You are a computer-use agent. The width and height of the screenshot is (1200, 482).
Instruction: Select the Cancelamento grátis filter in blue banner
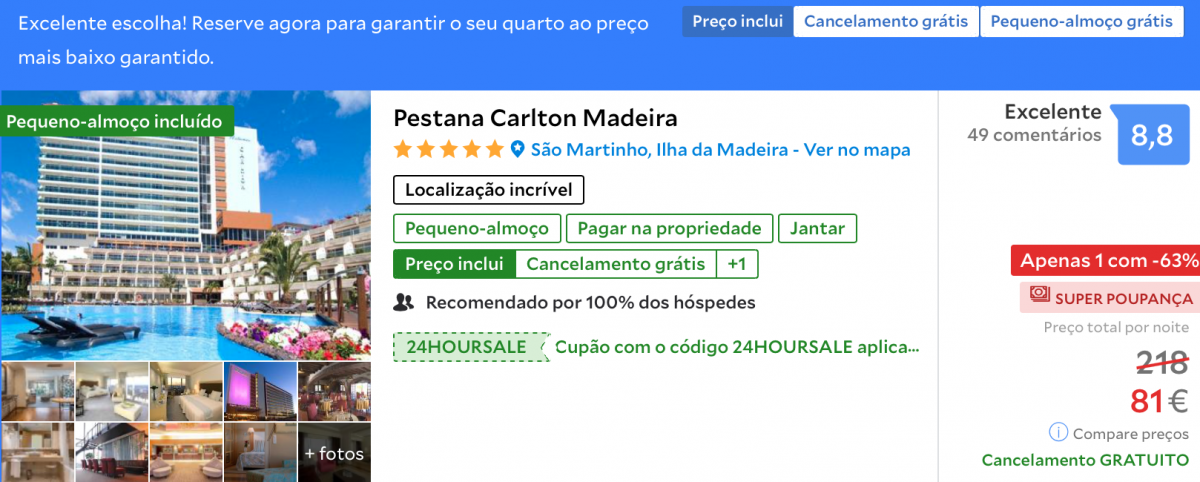[x=886, y=21]
